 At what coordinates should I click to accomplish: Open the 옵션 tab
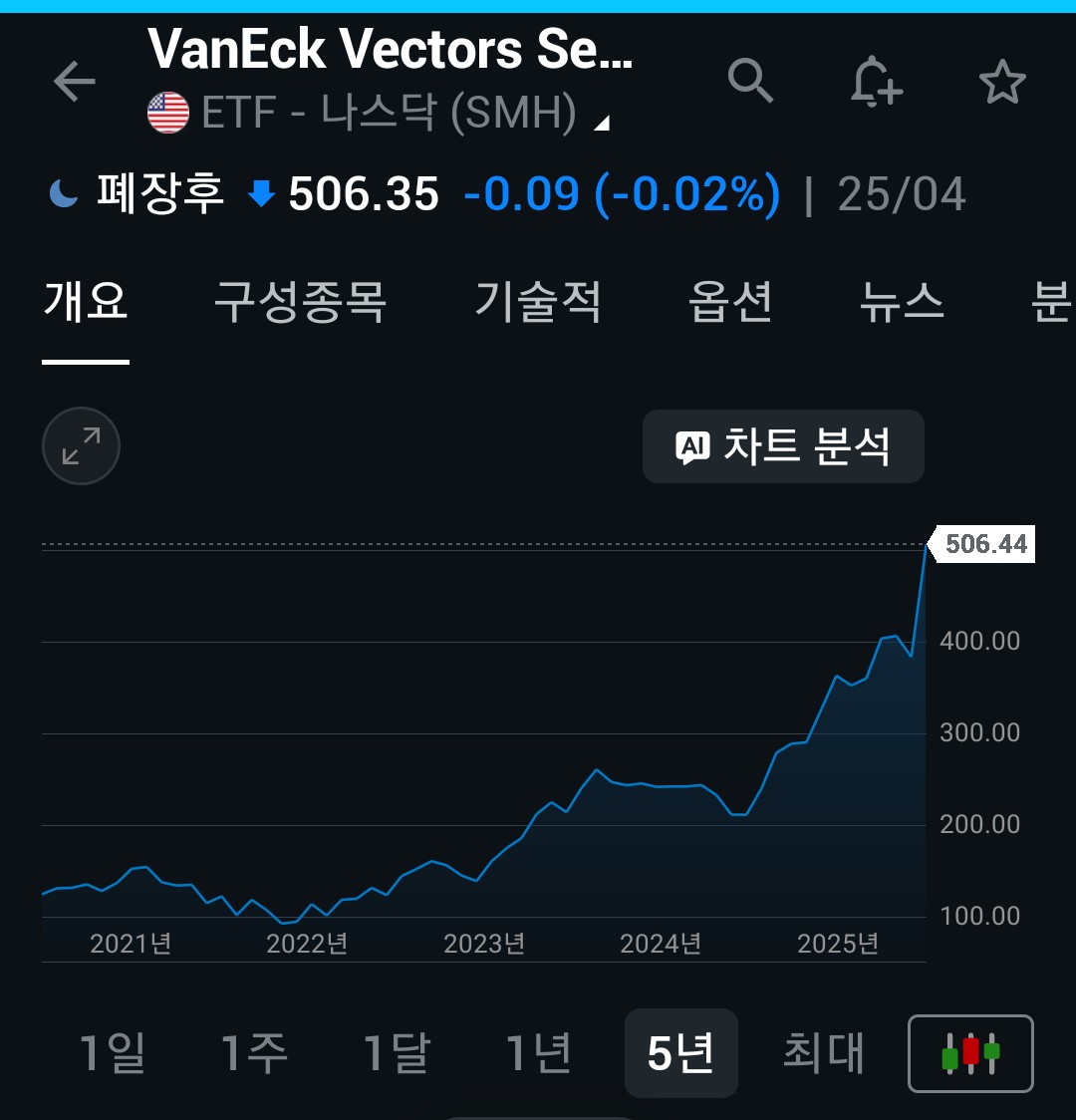coord(730,302)
